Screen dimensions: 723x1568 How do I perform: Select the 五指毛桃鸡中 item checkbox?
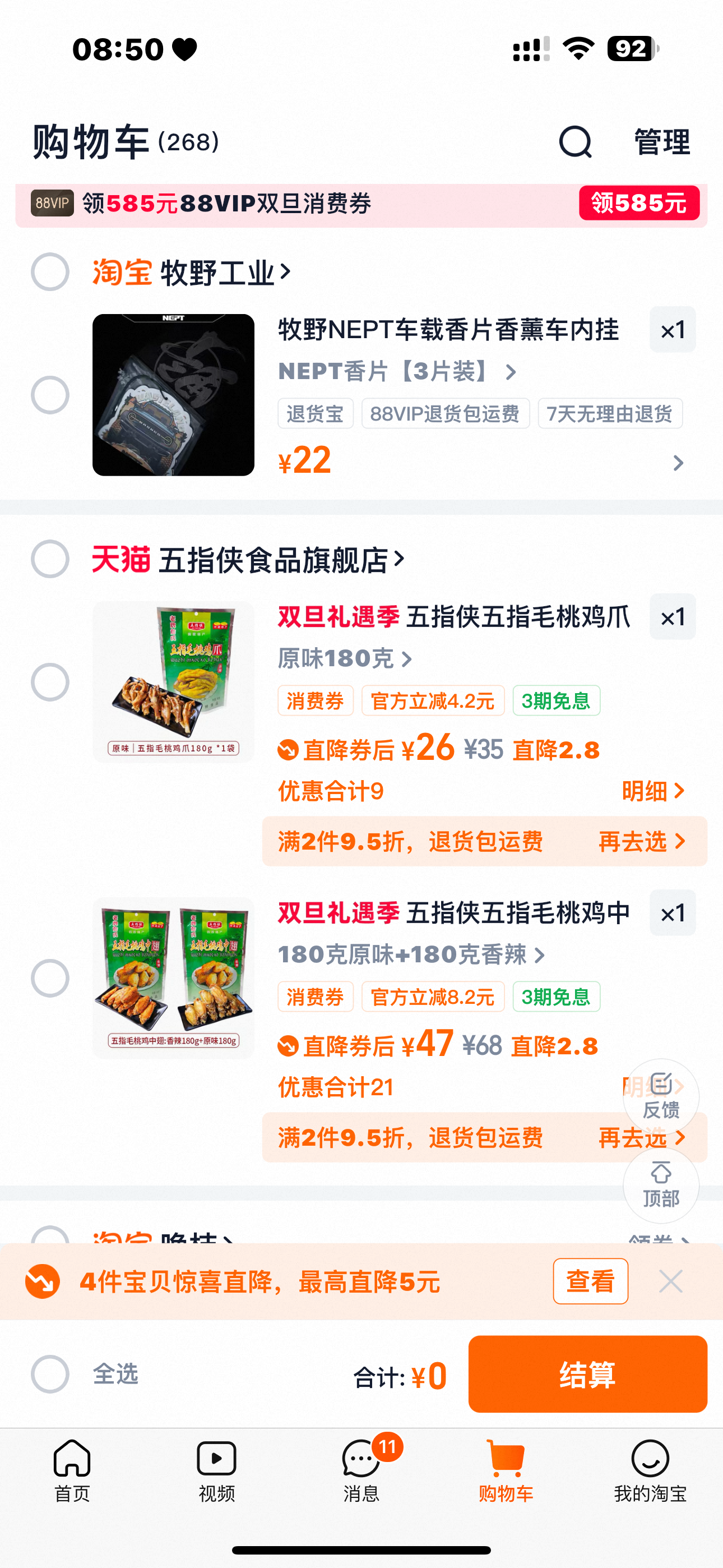coord(50,978)
